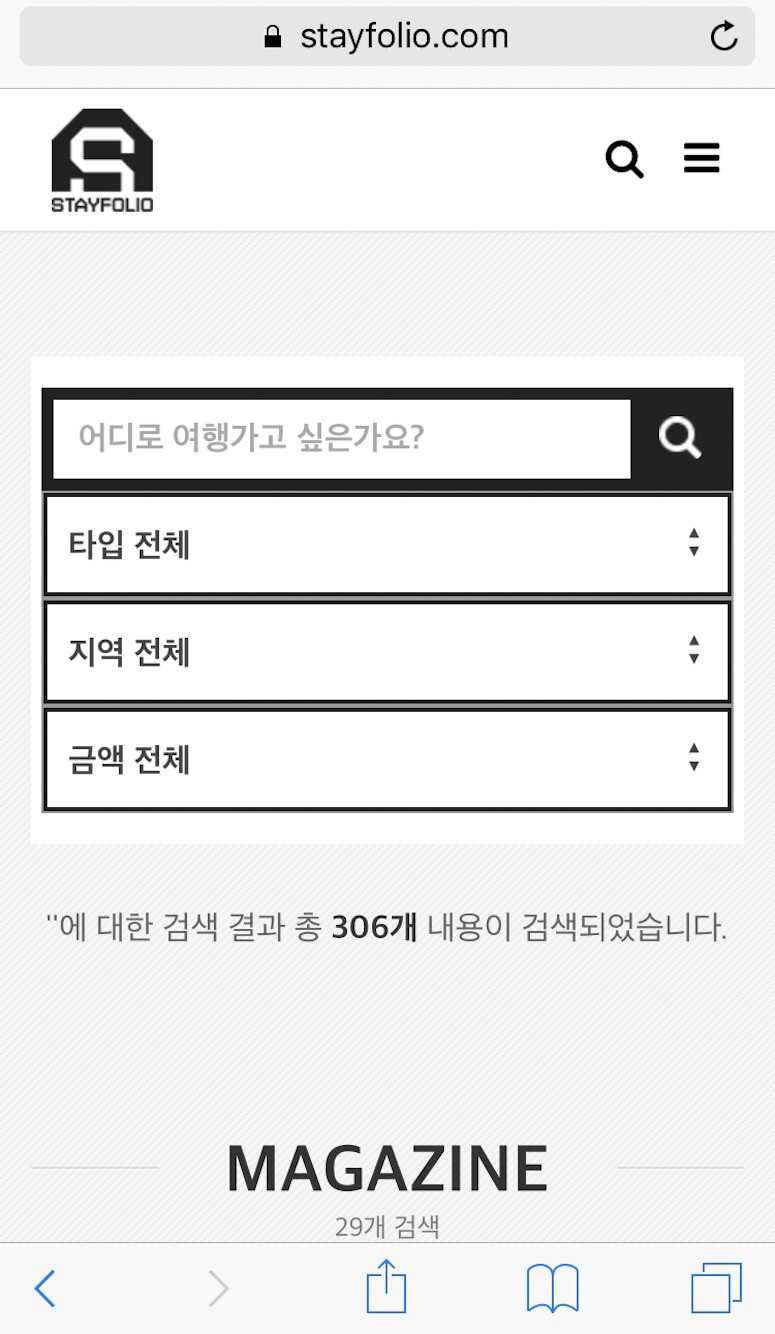Tap the travel destination search field

[x=342, y=439]
